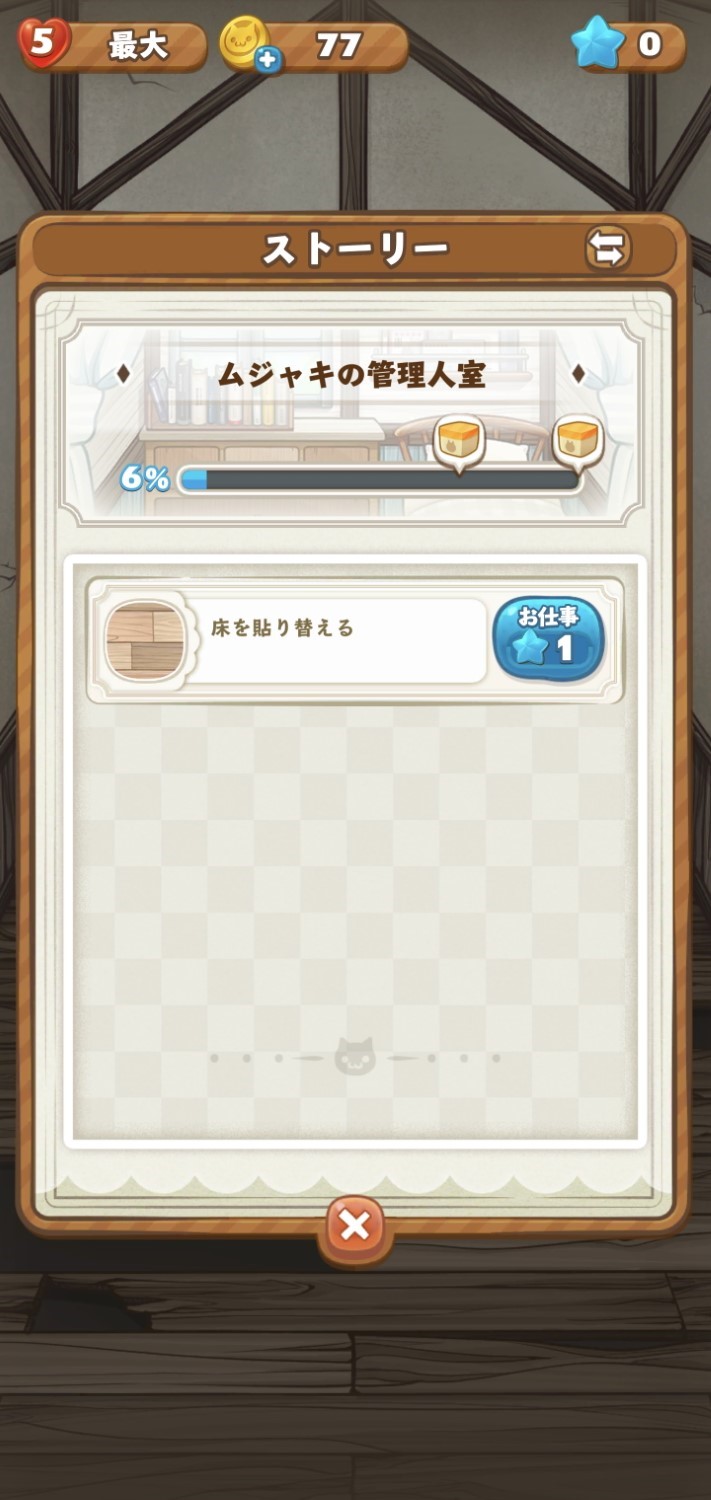Open the hearts lives panel
This screenshot has width=711, height=1500.
coord(110,46)
